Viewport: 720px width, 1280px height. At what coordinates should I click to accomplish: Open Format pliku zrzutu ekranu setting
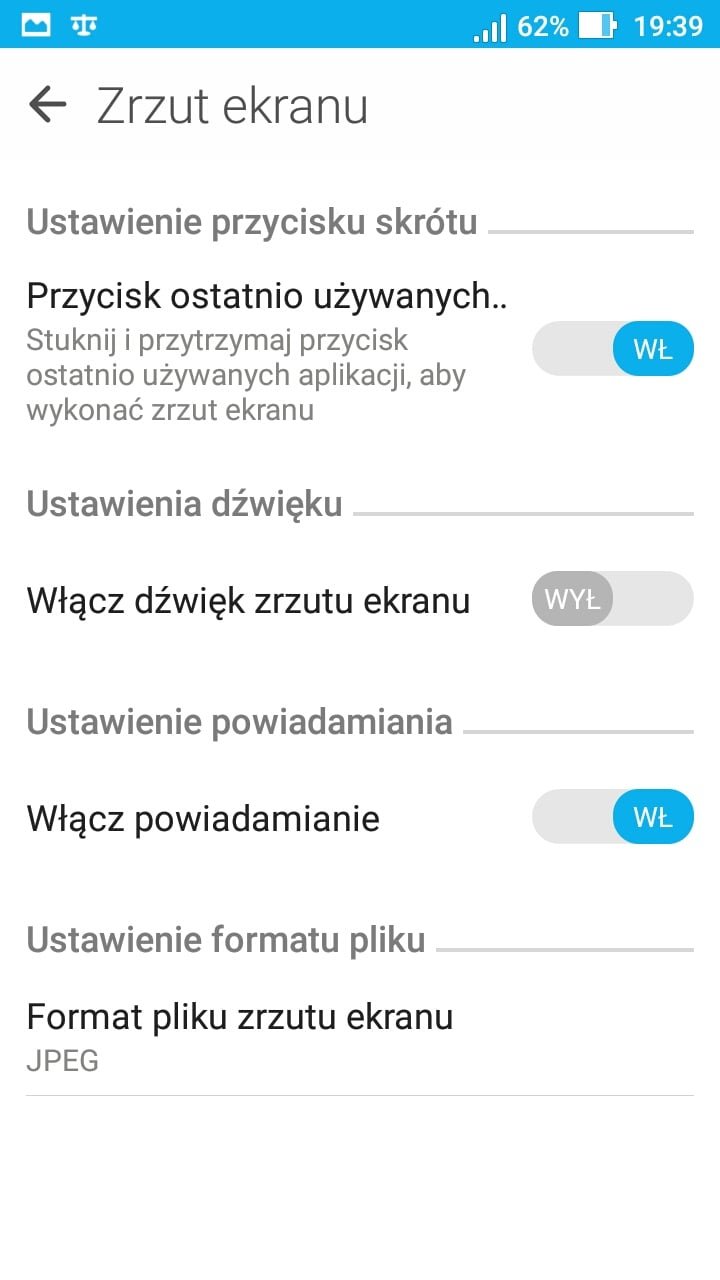pos(360,1037)
